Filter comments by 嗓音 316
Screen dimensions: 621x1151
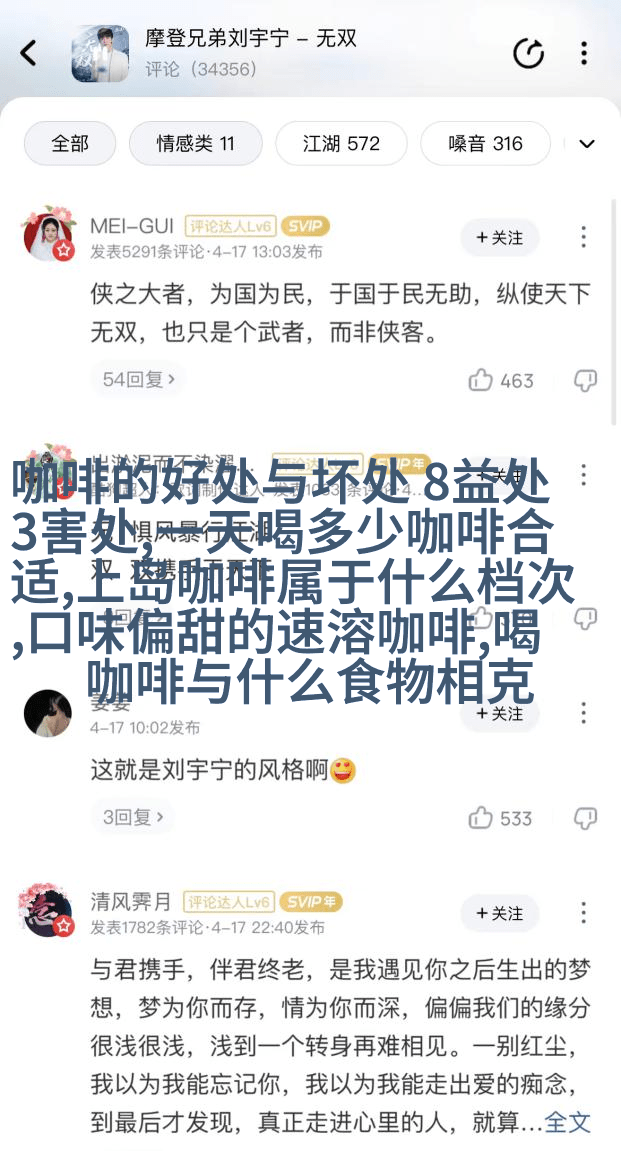click(x=485, y=144)
